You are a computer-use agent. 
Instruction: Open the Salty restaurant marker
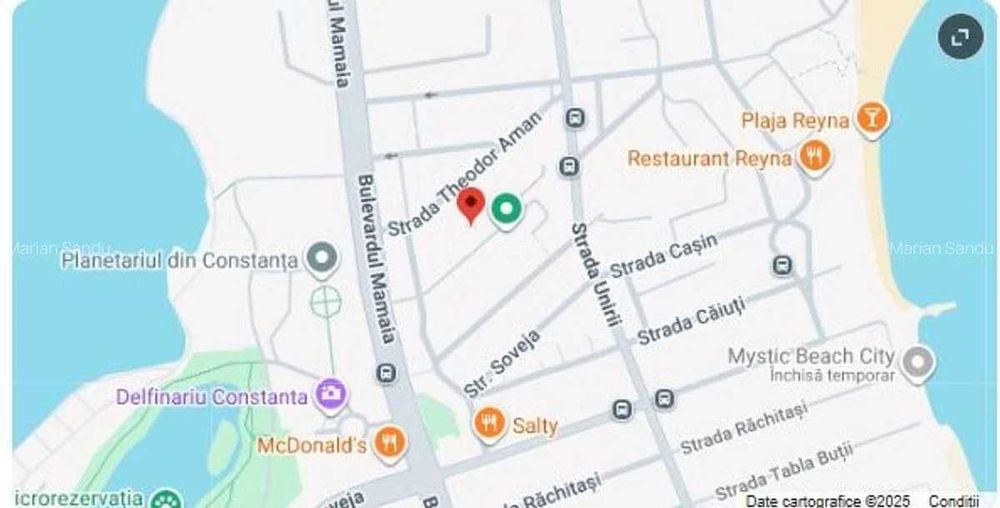489,424
